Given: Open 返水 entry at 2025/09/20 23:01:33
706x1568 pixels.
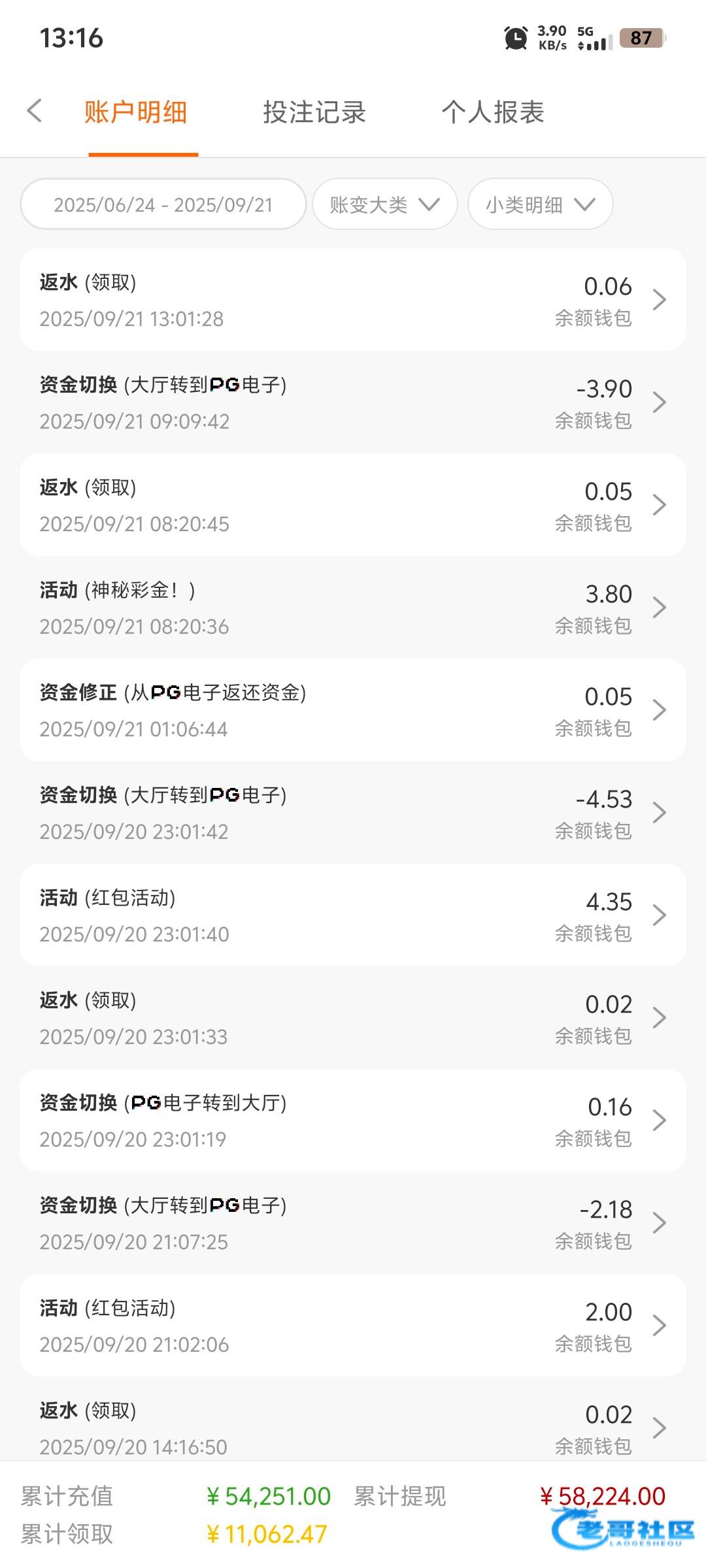Looking at the screenshot, I should pyautogui.click(x=353, y=1018).
